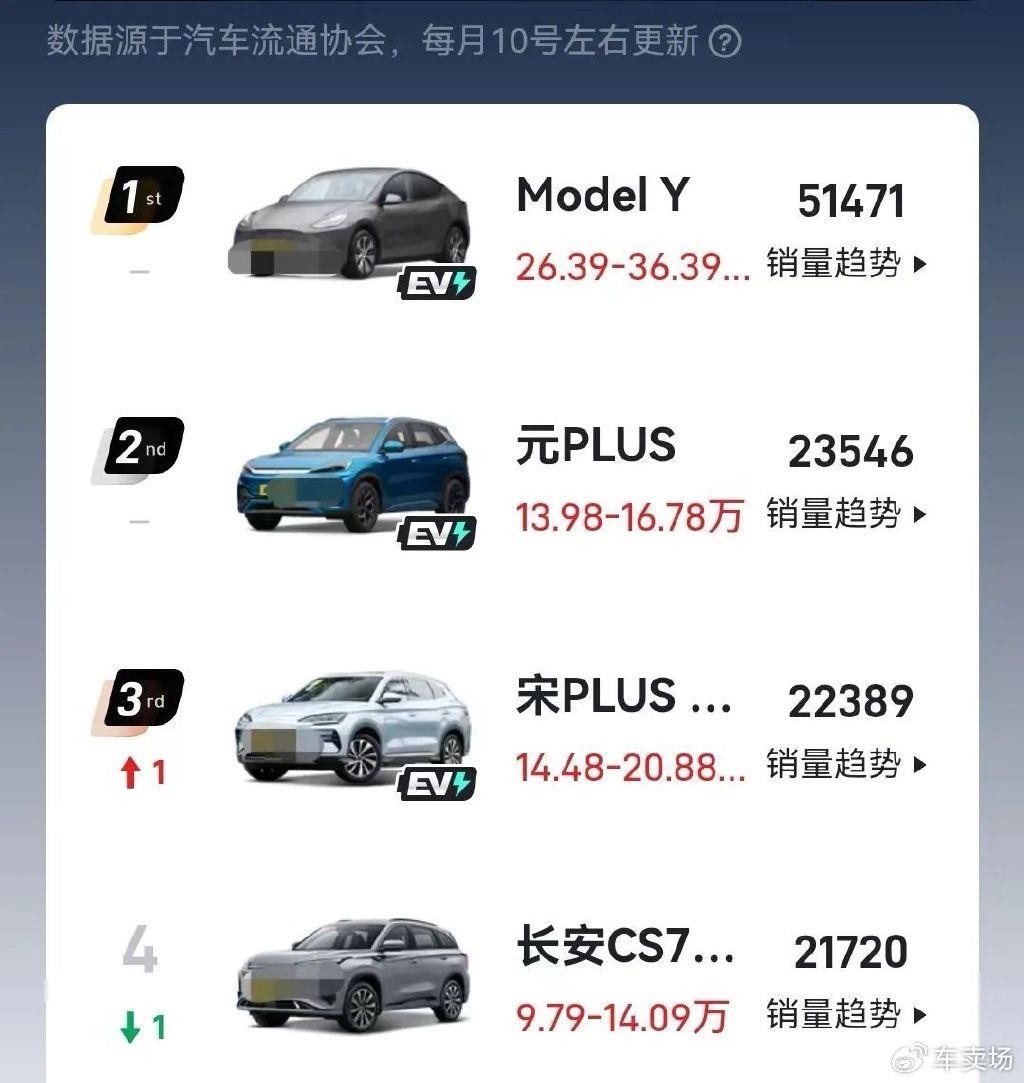View sales trend for 长安CS7
Viewport: 1024px width, 1083px height.
(846, 1015)
